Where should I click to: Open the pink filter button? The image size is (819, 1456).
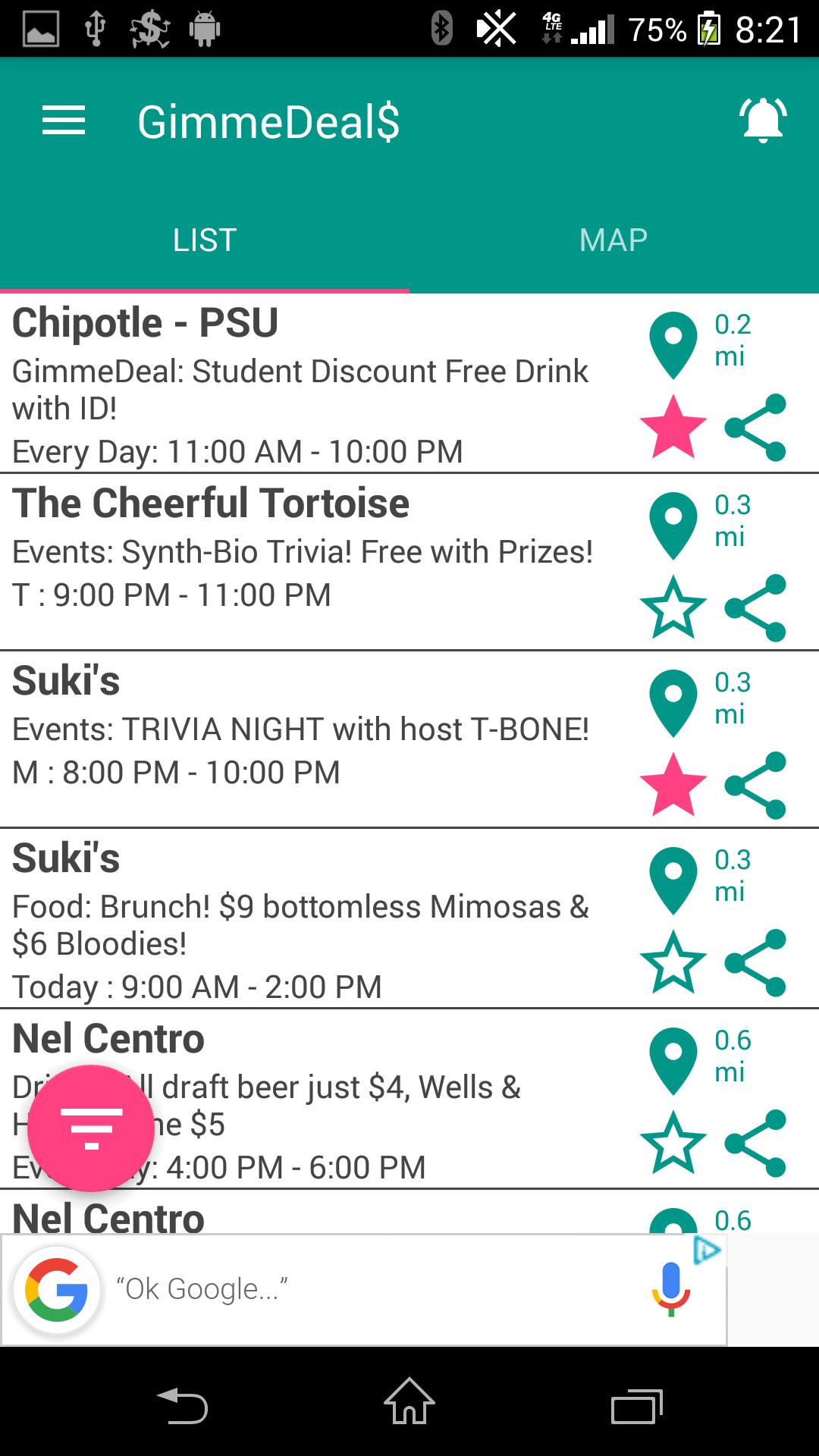click(x=91, y=1128)
